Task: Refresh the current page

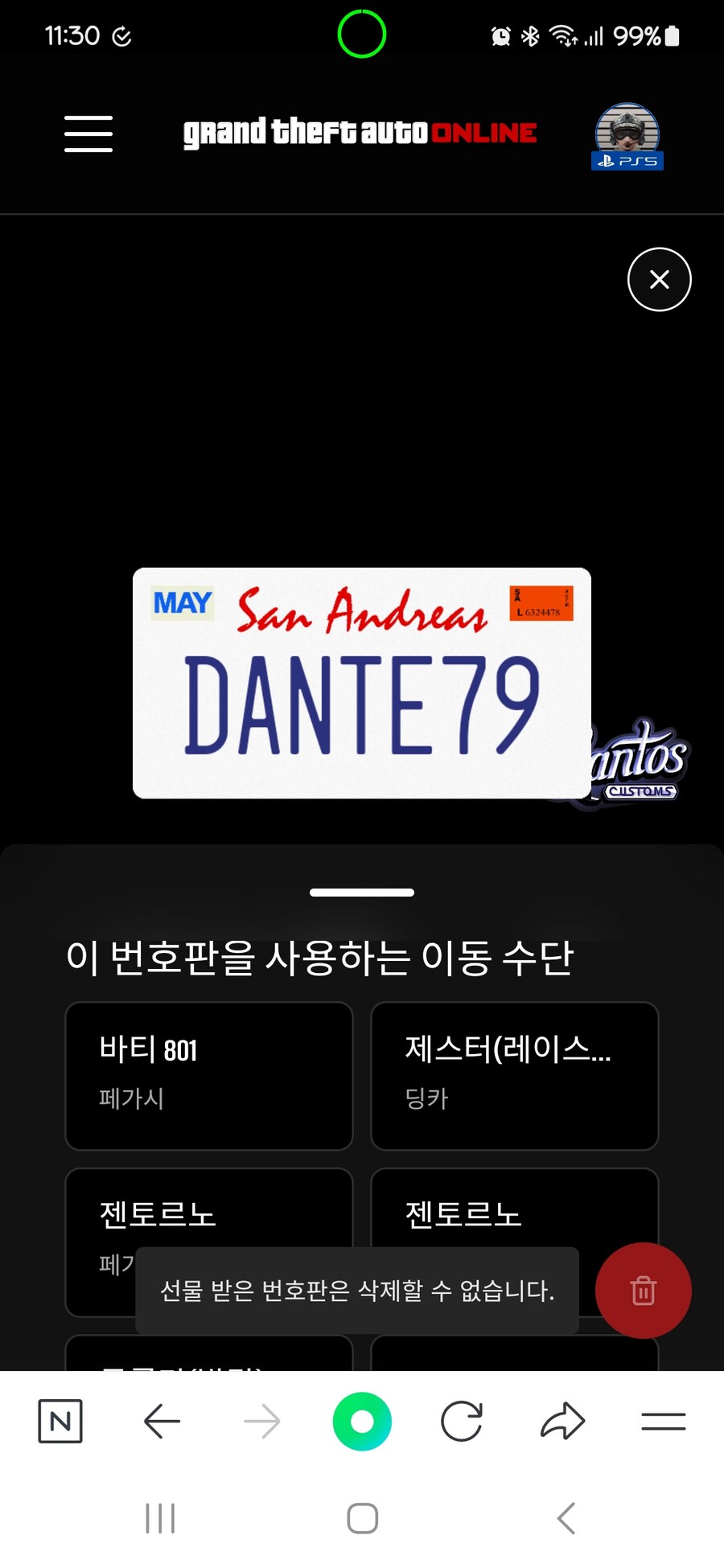Action: point(462,1421)
